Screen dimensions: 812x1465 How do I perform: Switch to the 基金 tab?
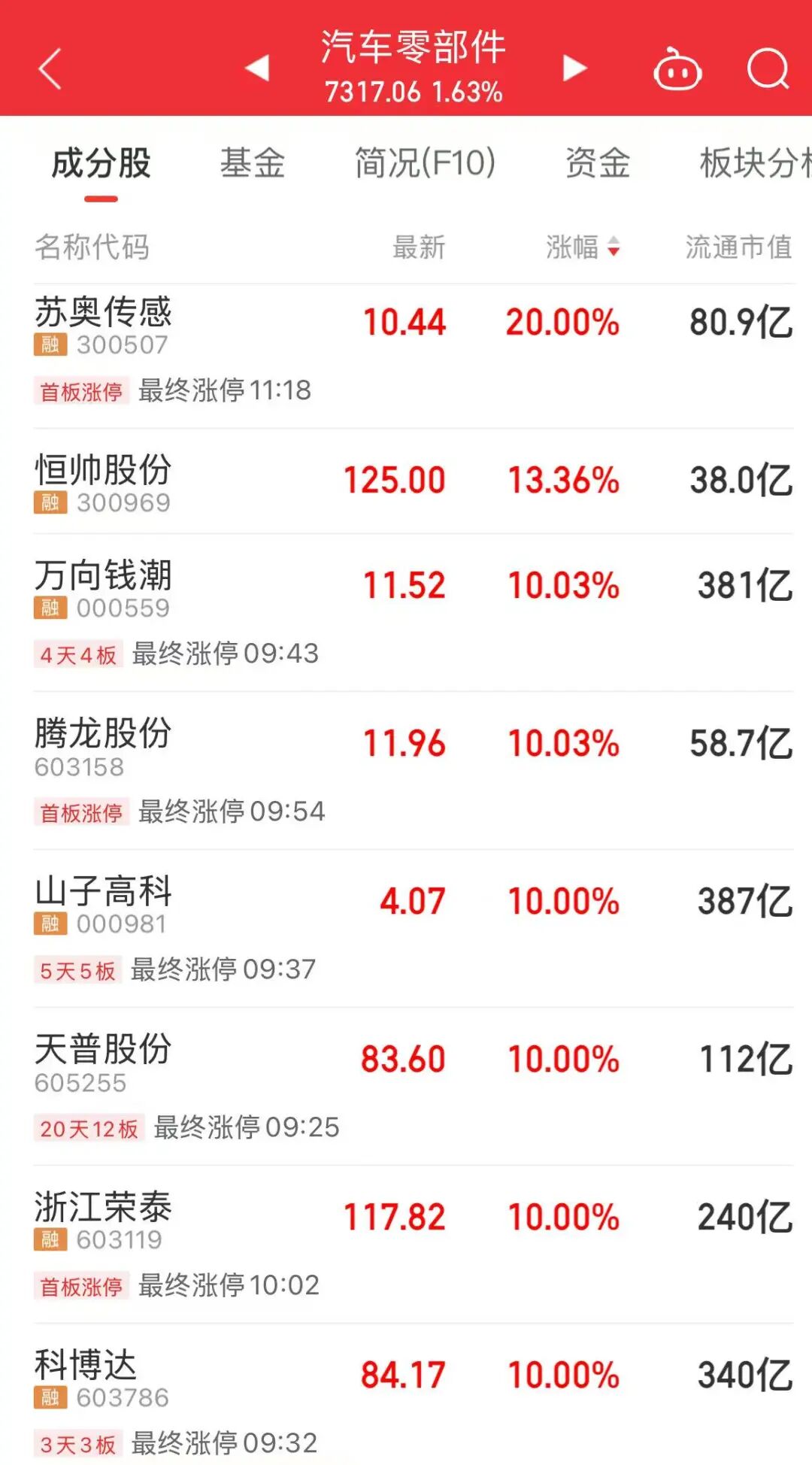pyautogui.click(x=253, y=163)
